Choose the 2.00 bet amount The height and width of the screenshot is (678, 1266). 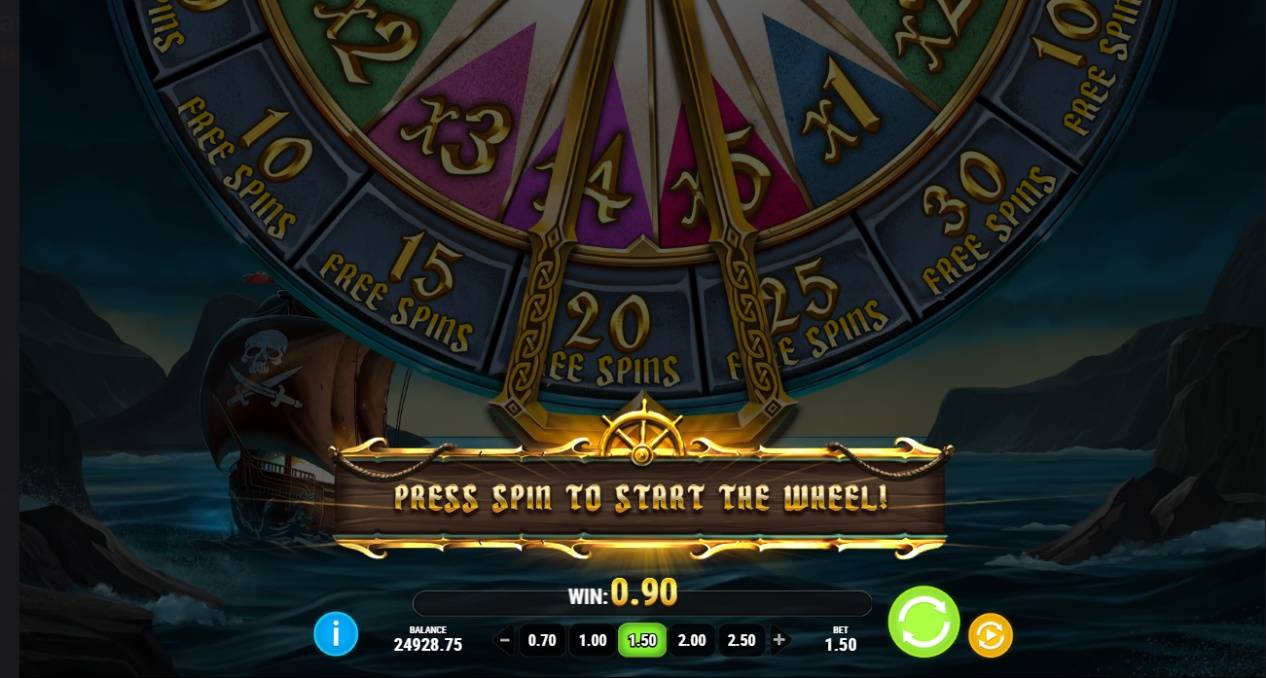691,640
